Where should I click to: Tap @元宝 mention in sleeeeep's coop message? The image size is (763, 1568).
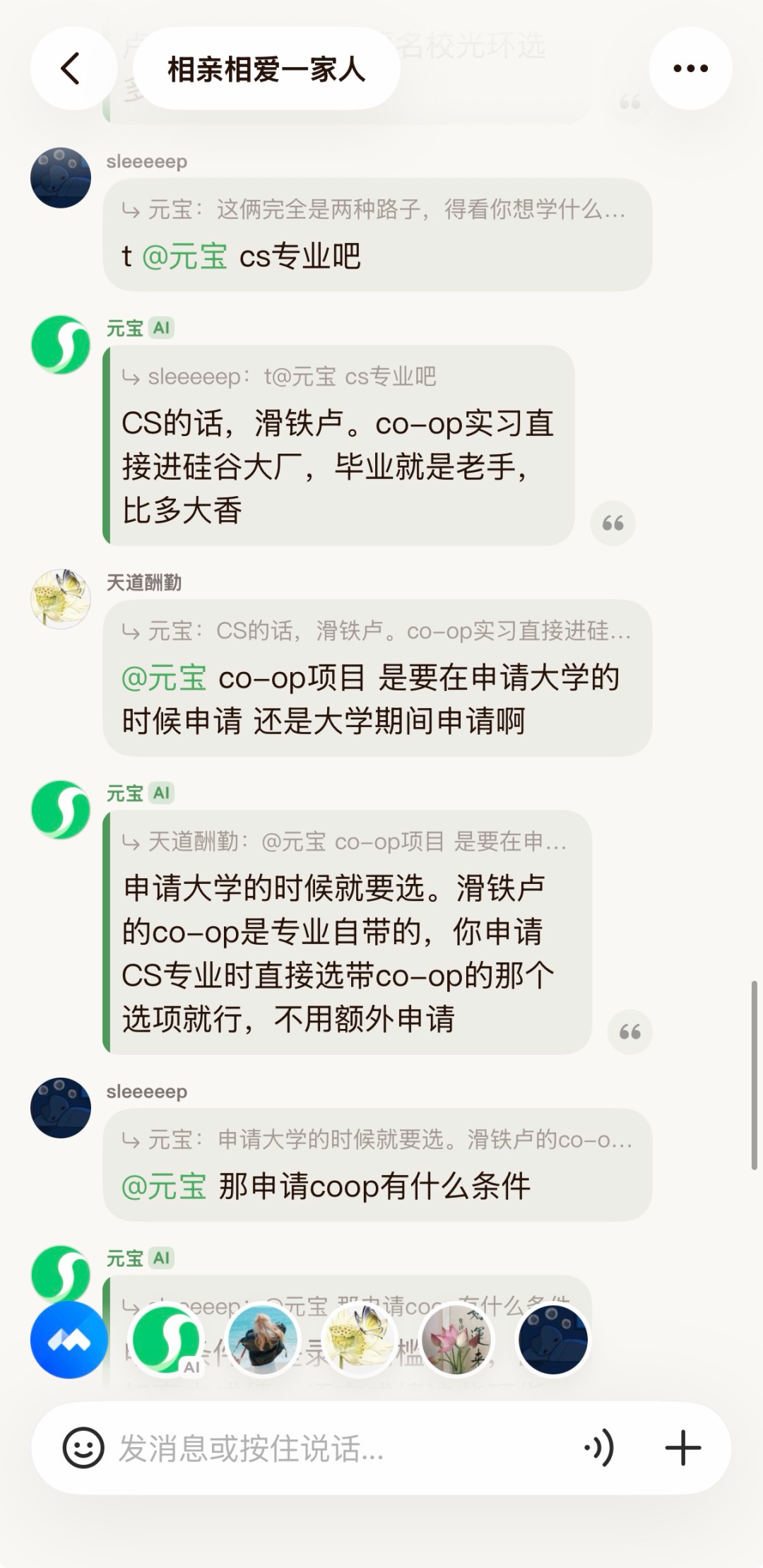point(164,1186)
